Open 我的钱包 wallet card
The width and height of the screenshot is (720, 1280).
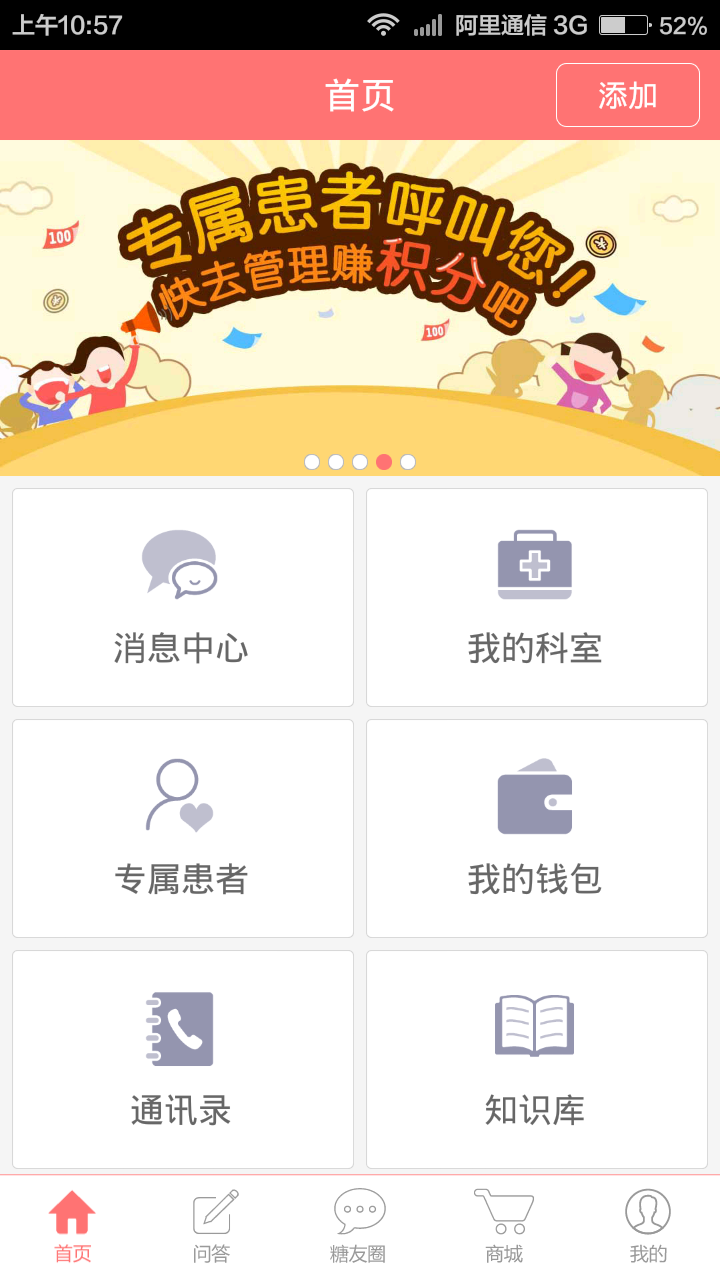click(x=537, y=828)
